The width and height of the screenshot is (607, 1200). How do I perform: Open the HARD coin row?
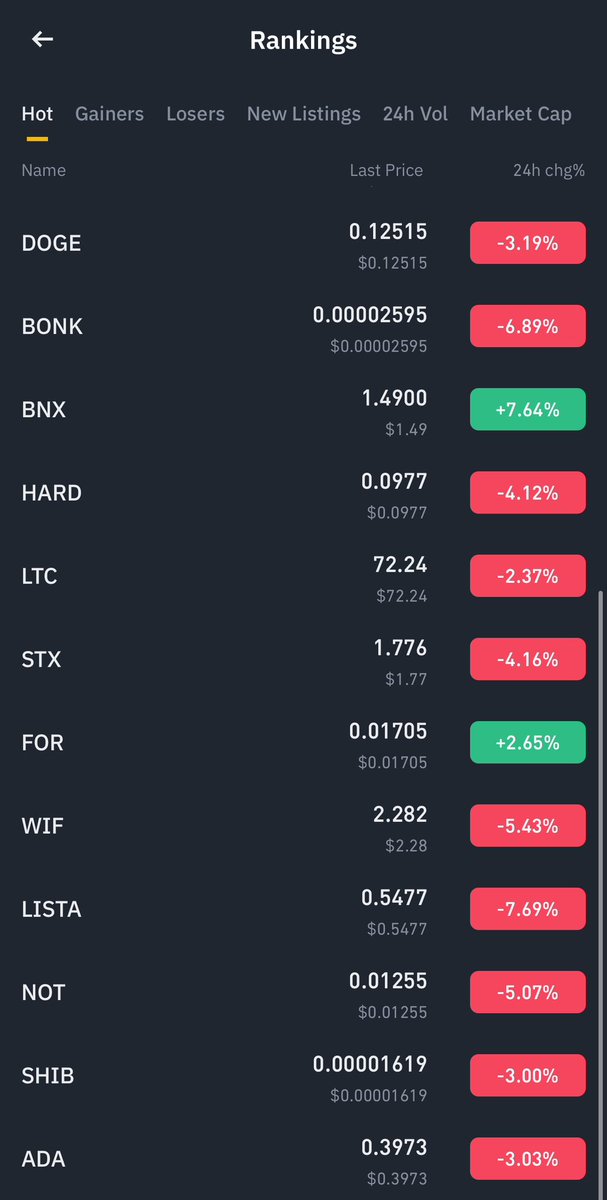pyautogui.click(x=303, y=493)
